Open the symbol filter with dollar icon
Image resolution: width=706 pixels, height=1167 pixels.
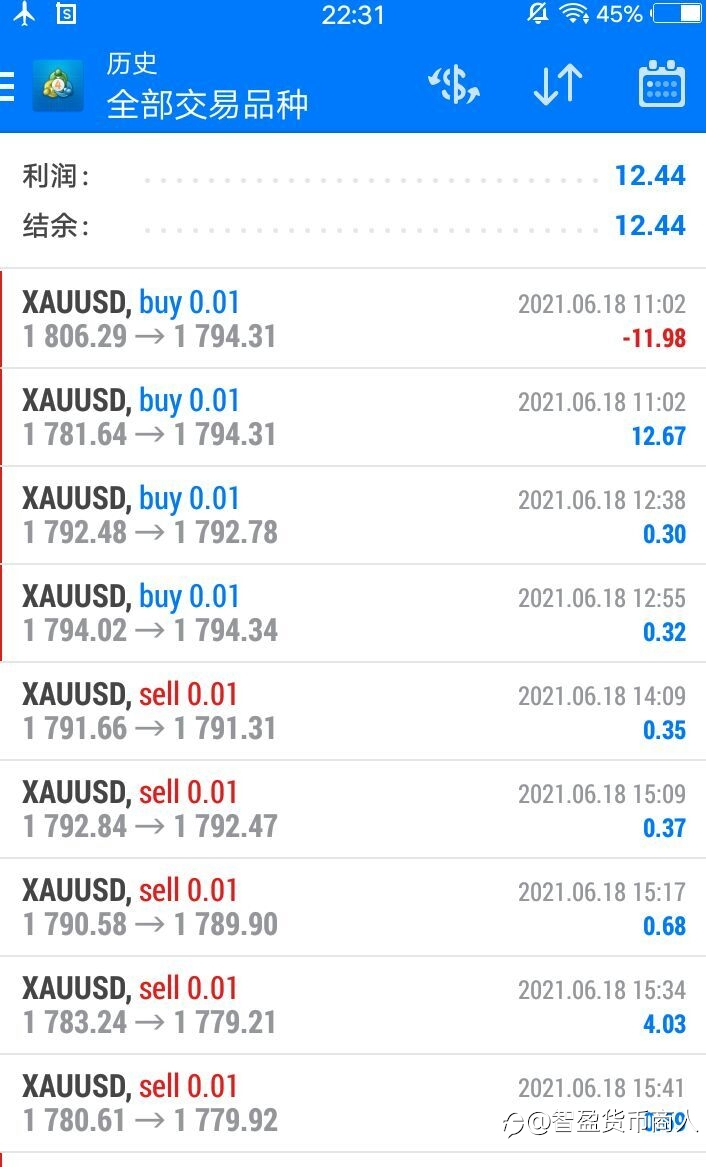coord(454,84)
